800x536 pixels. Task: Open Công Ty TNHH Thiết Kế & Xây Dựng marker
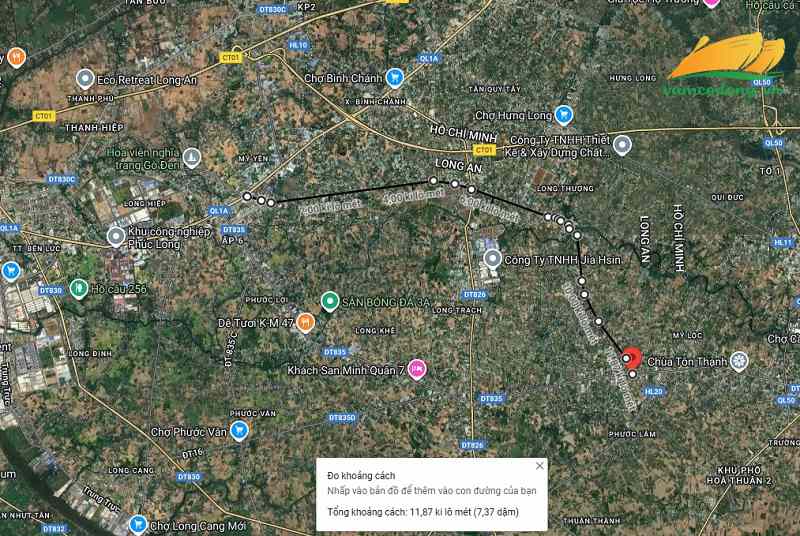pos(623,146)
